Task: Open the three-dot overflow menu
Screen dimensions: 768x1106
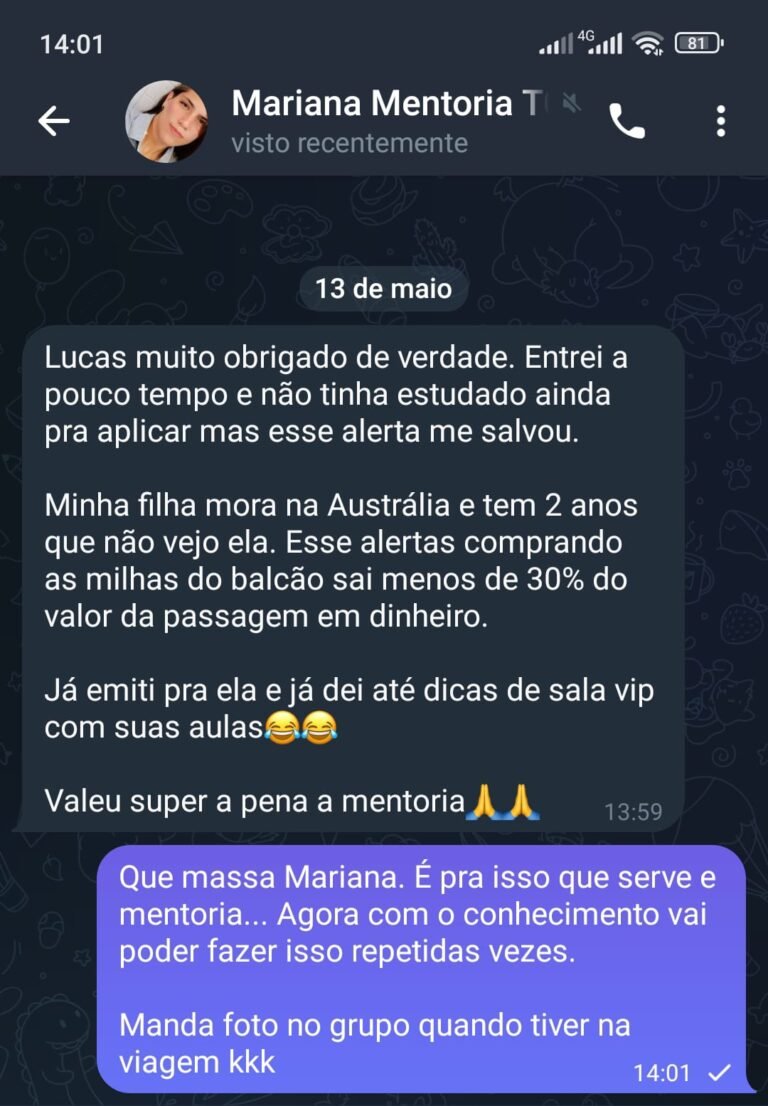Action: 719,120
